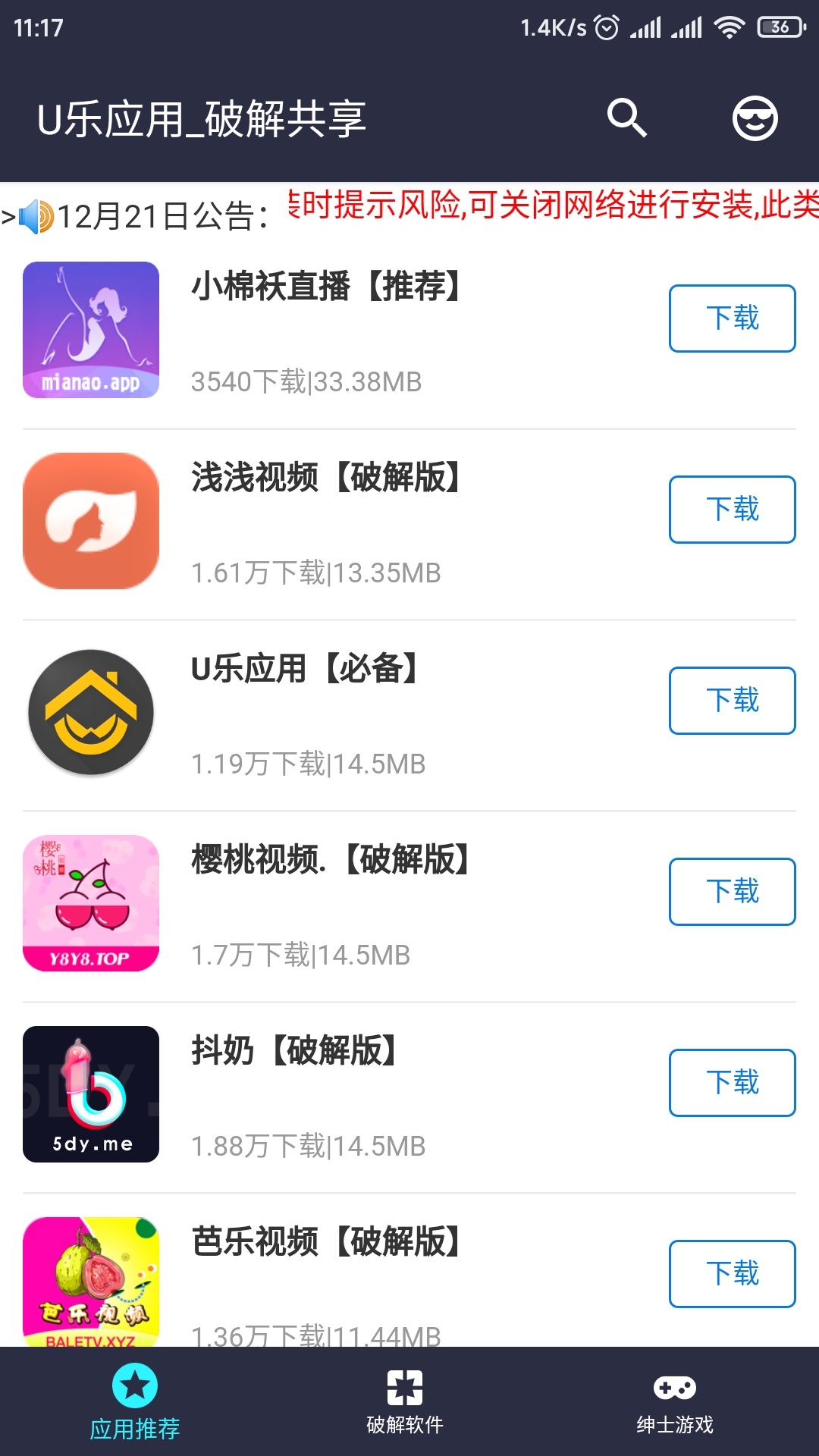Download 小棉袄直播【推荐】
This screenshot has width=819, height=1456.
coord(732,318)
